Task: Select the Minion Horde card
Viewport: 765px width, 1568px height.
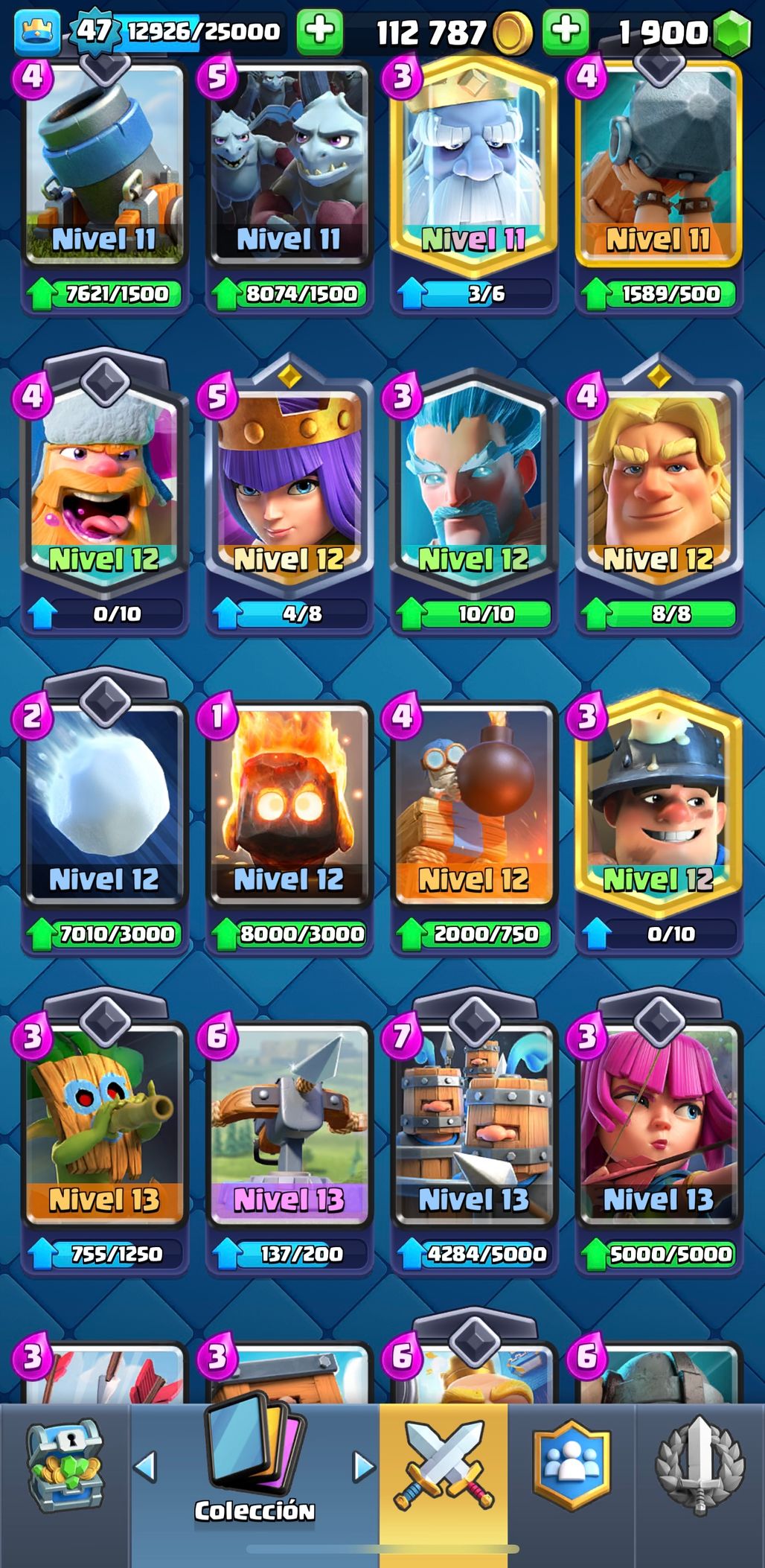Action: pyautogui.click(x=289, y=186)
